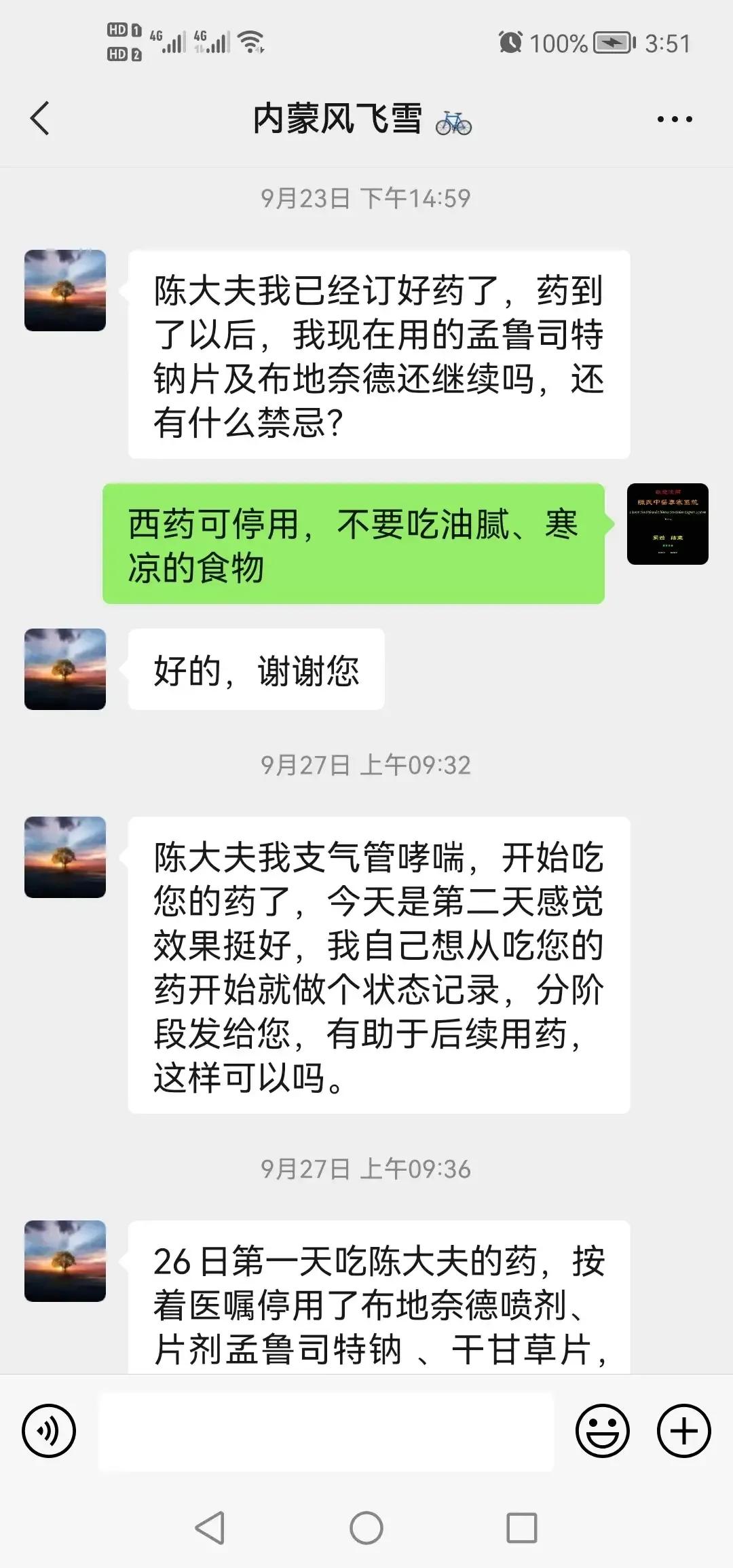Open the plus attachment menu

(683, 1431)
